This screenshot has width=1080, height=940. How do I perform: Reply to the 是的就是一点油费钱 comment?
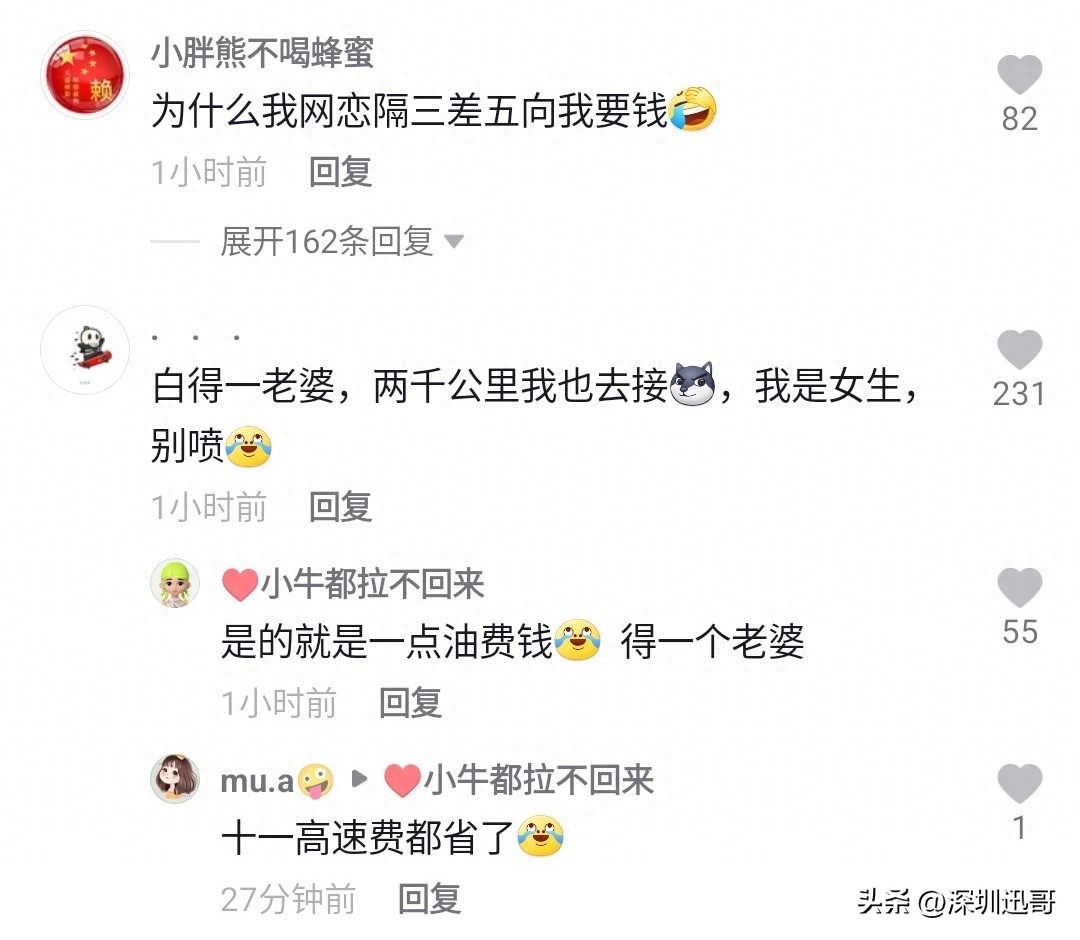tap(410, 703)
